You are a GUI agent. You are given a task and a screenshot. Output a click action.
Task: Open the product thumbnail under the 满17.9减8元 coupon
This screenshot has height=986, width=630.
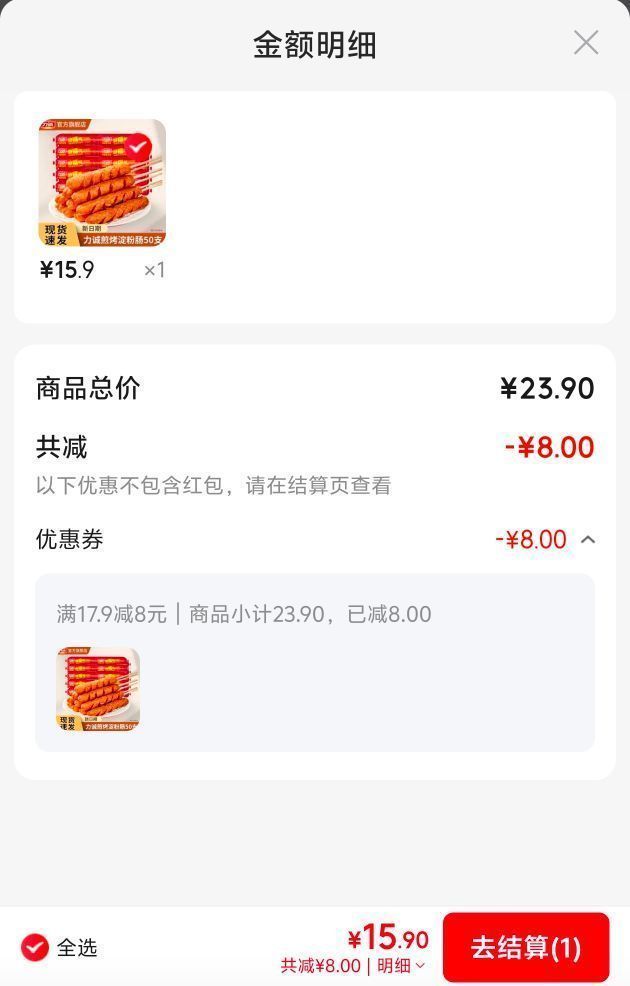point(98,689)
